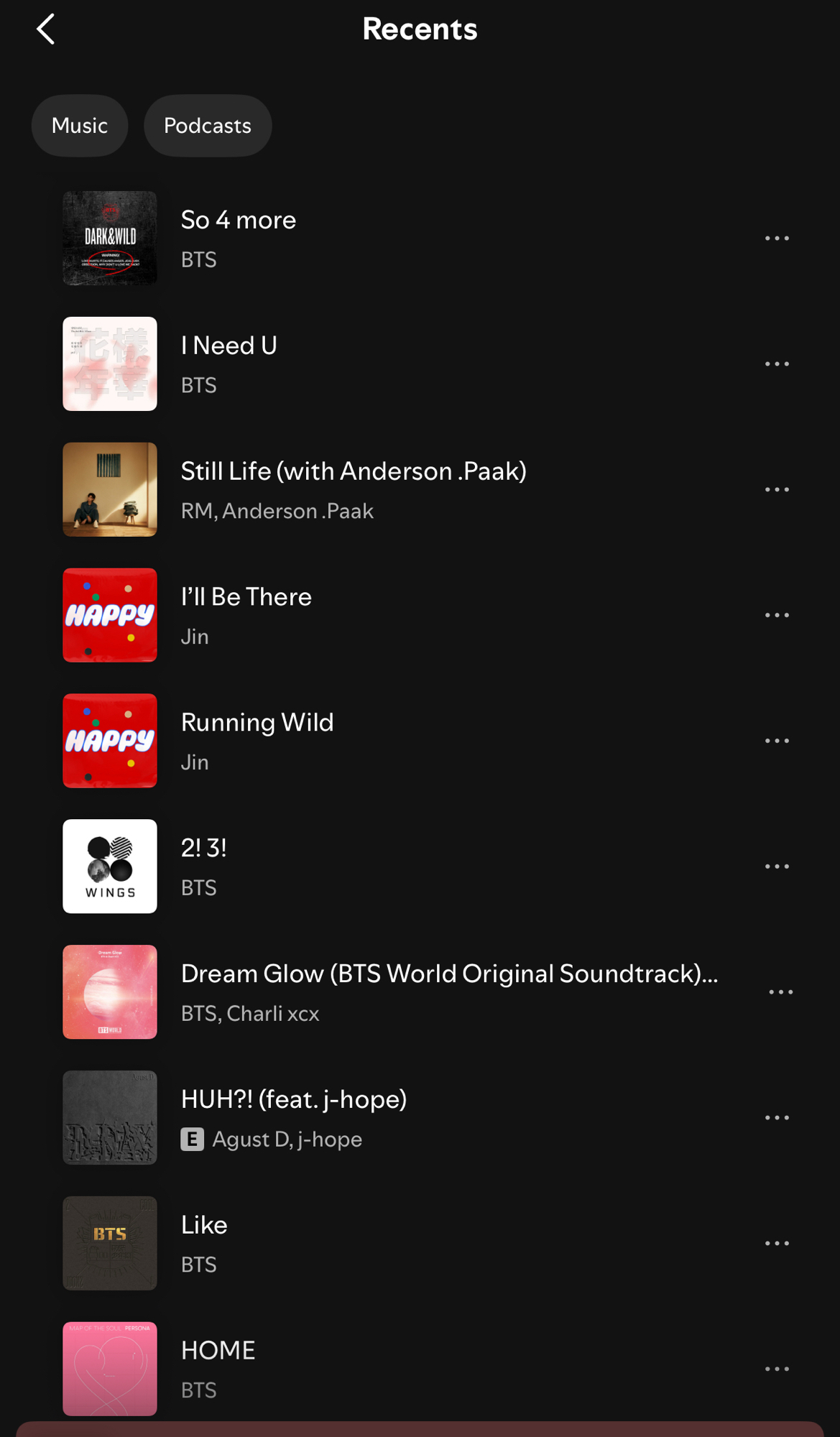
Task: Open more options for HUH?!
Action: [x=777, y=1117]
